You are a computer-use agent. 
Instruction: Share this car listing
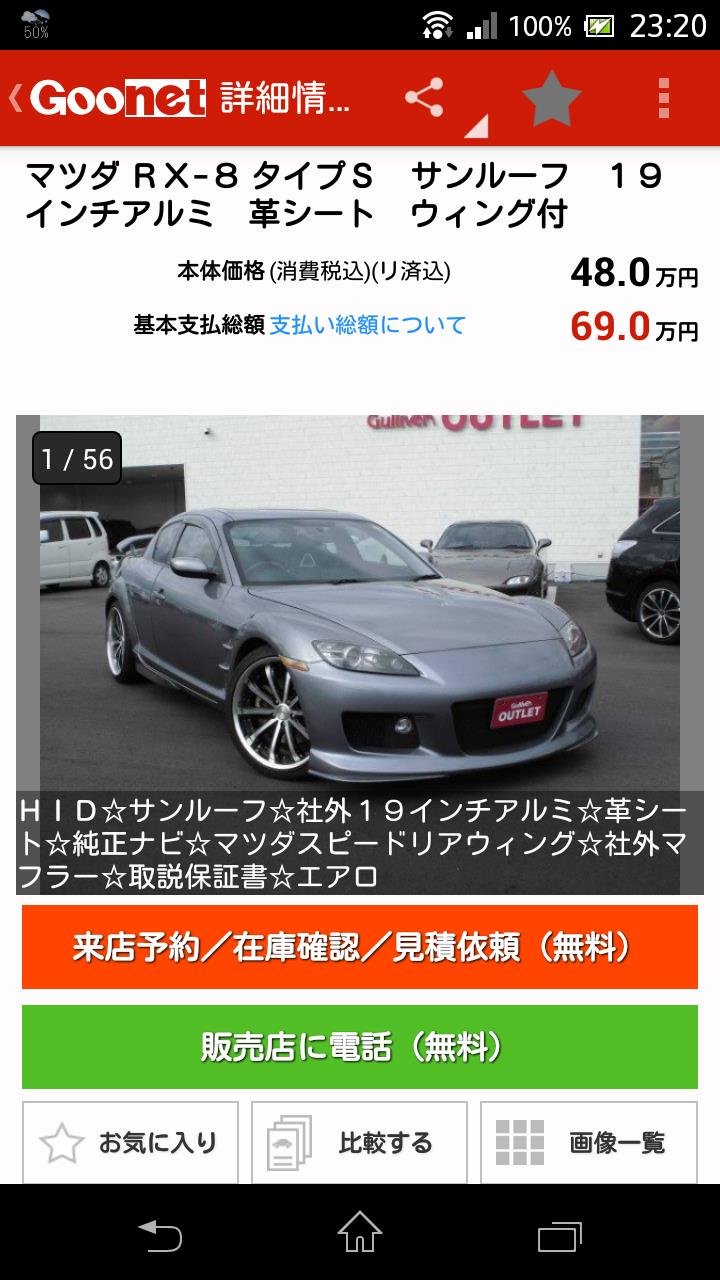424,98
